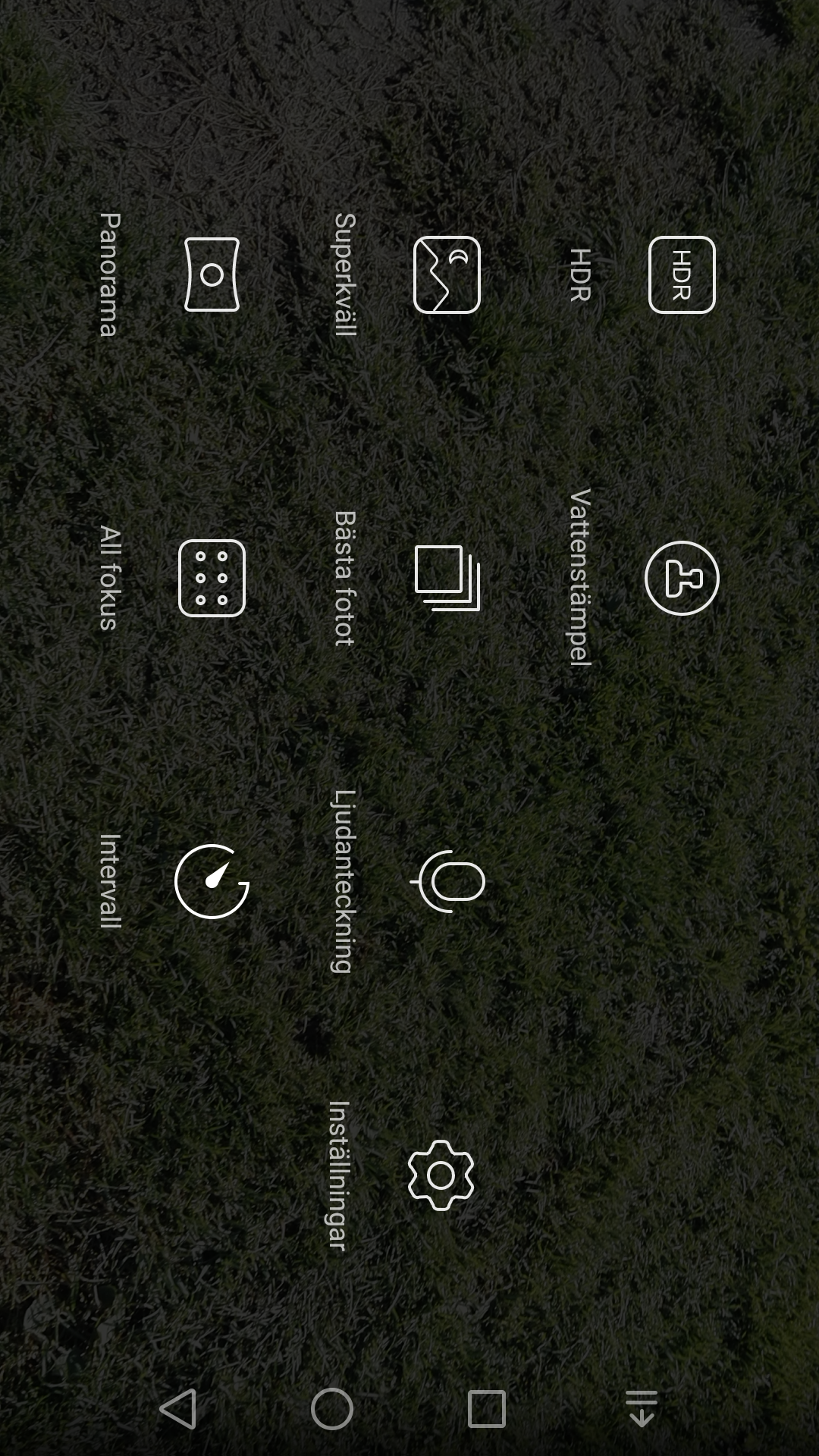Open the All fokus mode

(x=212, y=578)
